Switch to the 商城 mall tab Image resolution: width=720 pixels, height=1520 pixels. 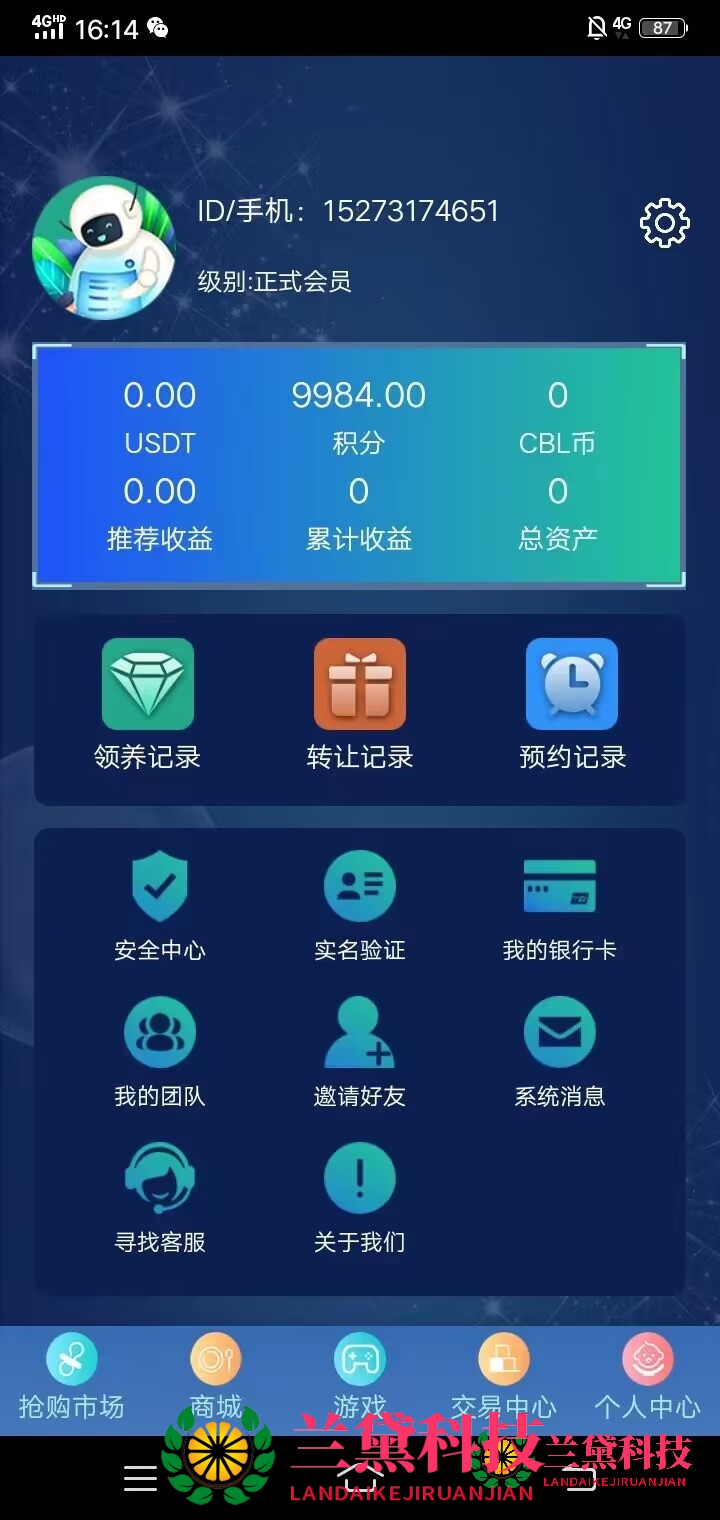[216, 1362]
